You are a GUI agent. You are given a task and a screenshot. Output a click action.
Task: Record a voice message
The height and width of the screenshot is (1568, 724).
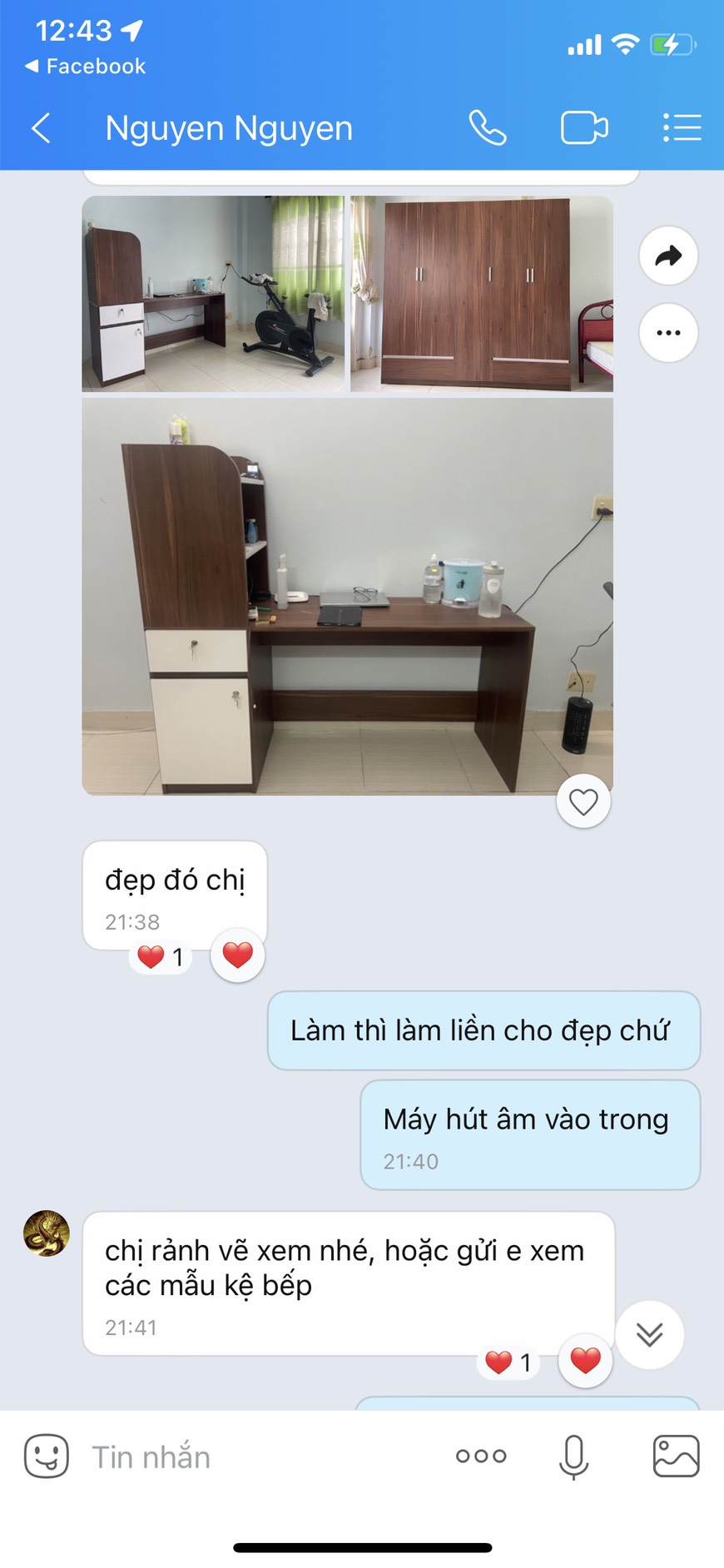[573, 1456]
